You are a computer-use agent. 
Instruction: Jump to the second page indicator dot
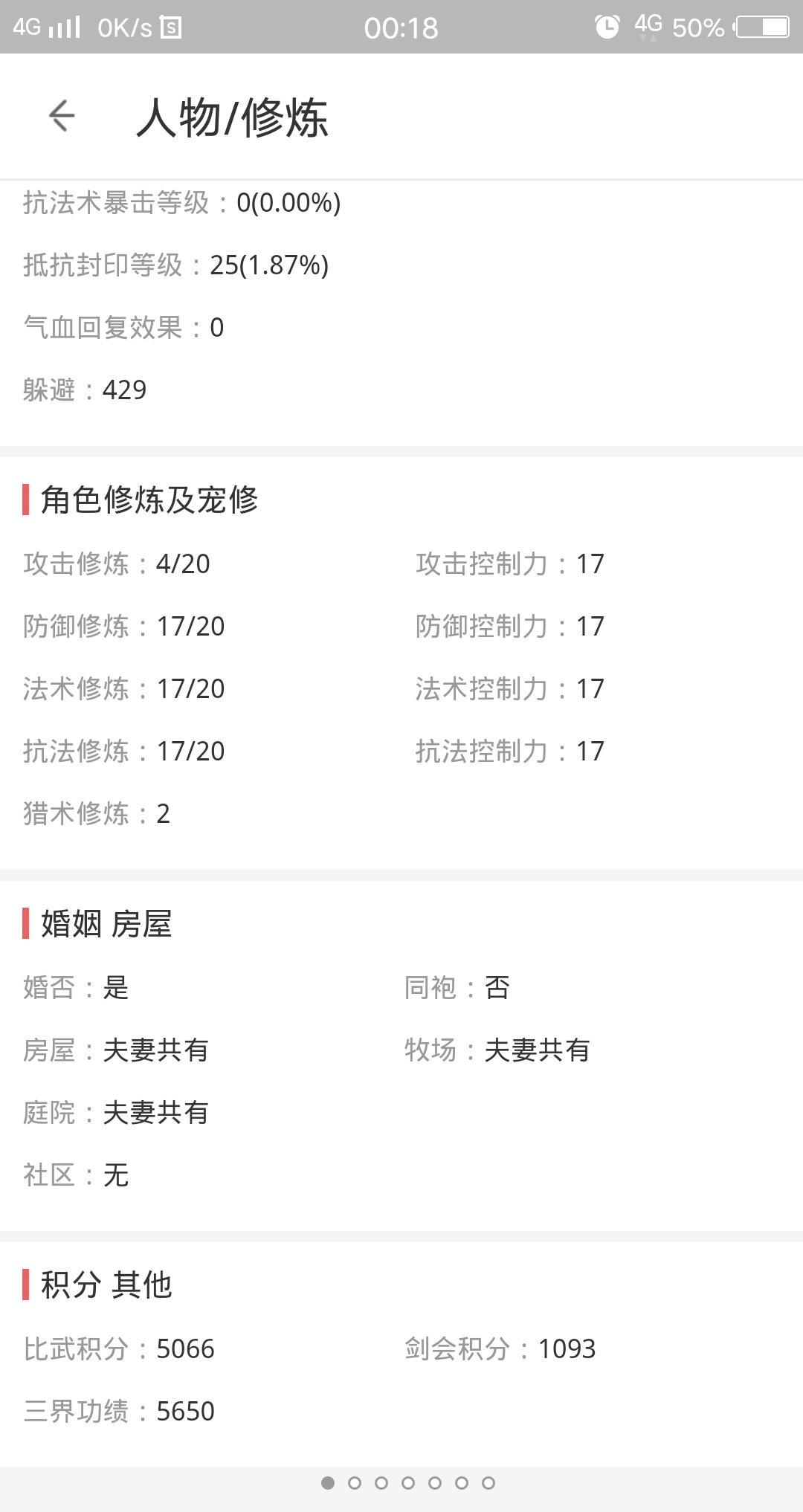coord(355,1483)
